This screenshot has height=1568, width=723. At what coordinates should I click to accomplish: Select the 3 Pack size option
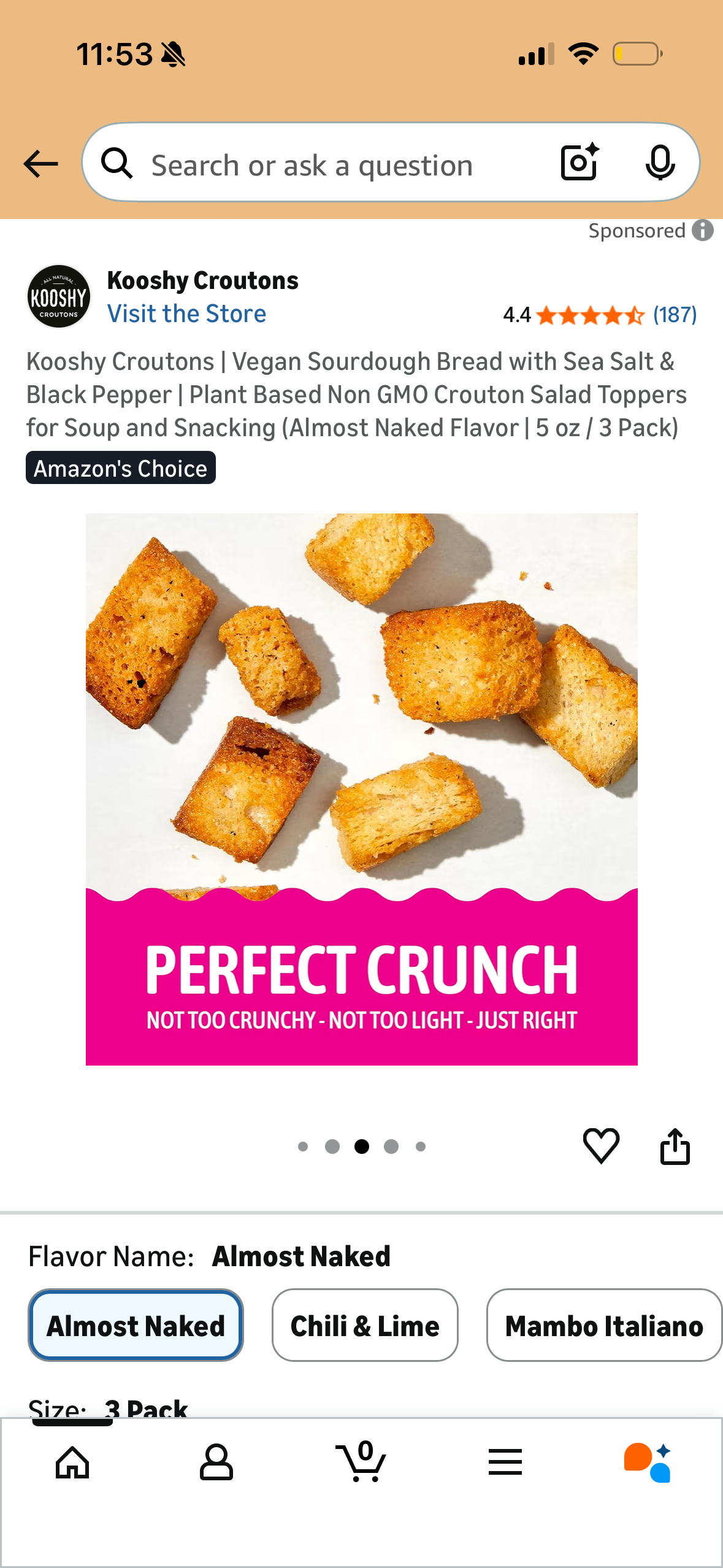[145, 1408]
